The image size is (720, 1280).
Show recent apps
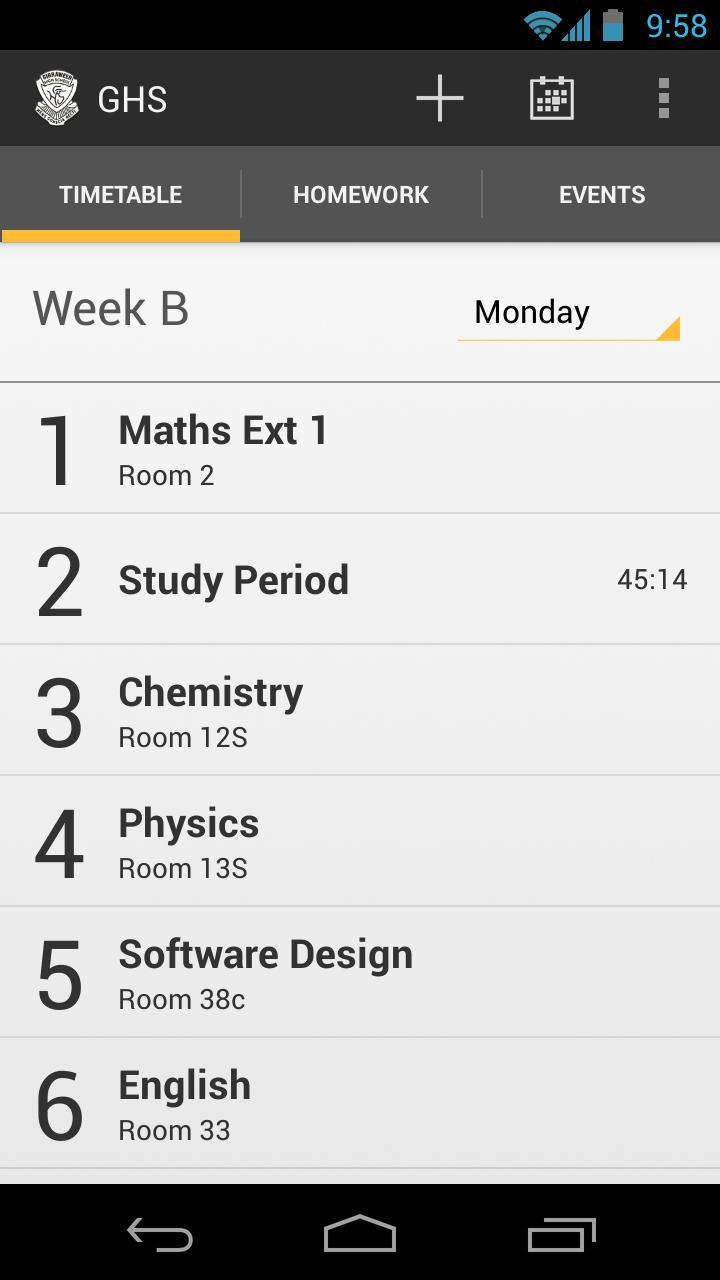(x=561, y=1235)
